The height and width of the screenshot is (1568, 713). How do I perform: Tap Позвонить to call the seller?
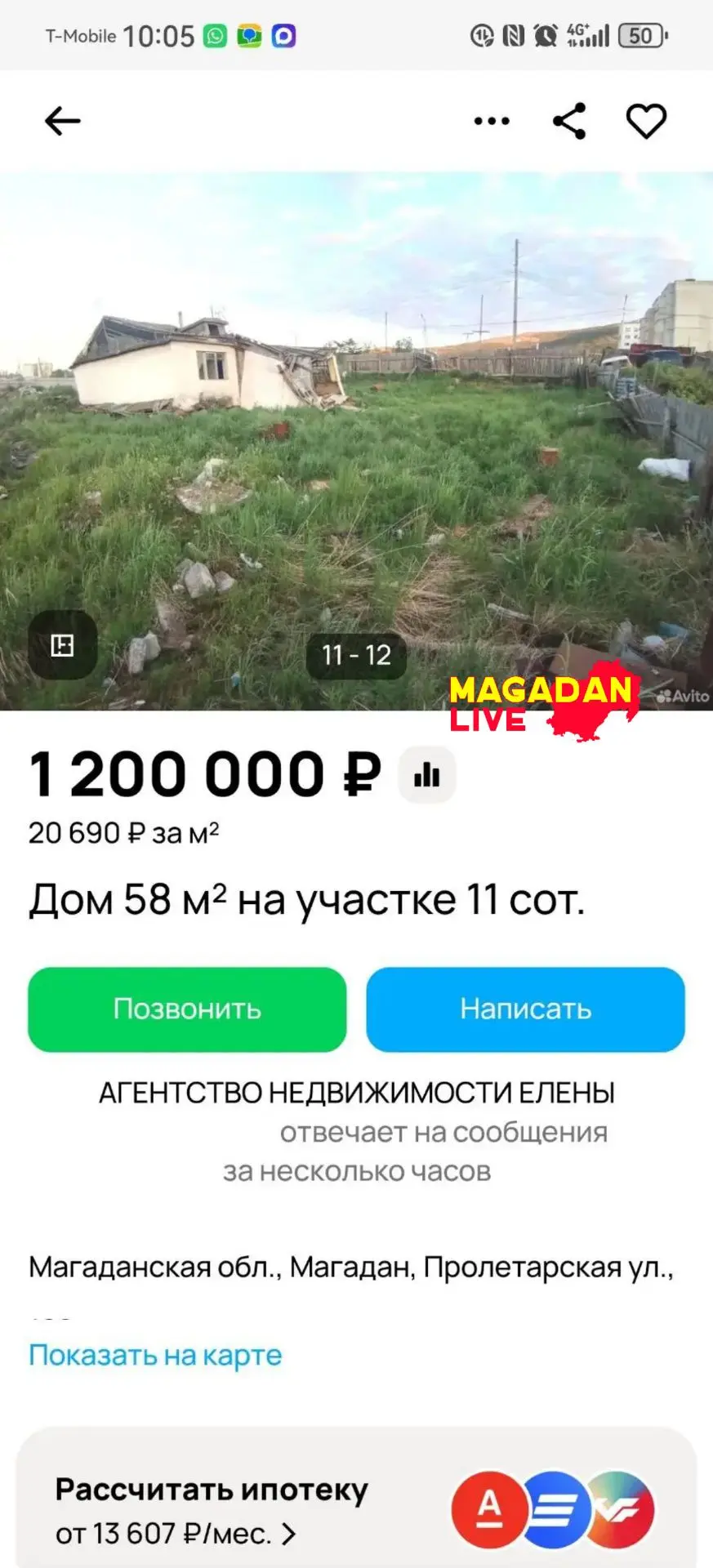(x=187, y=1009)
